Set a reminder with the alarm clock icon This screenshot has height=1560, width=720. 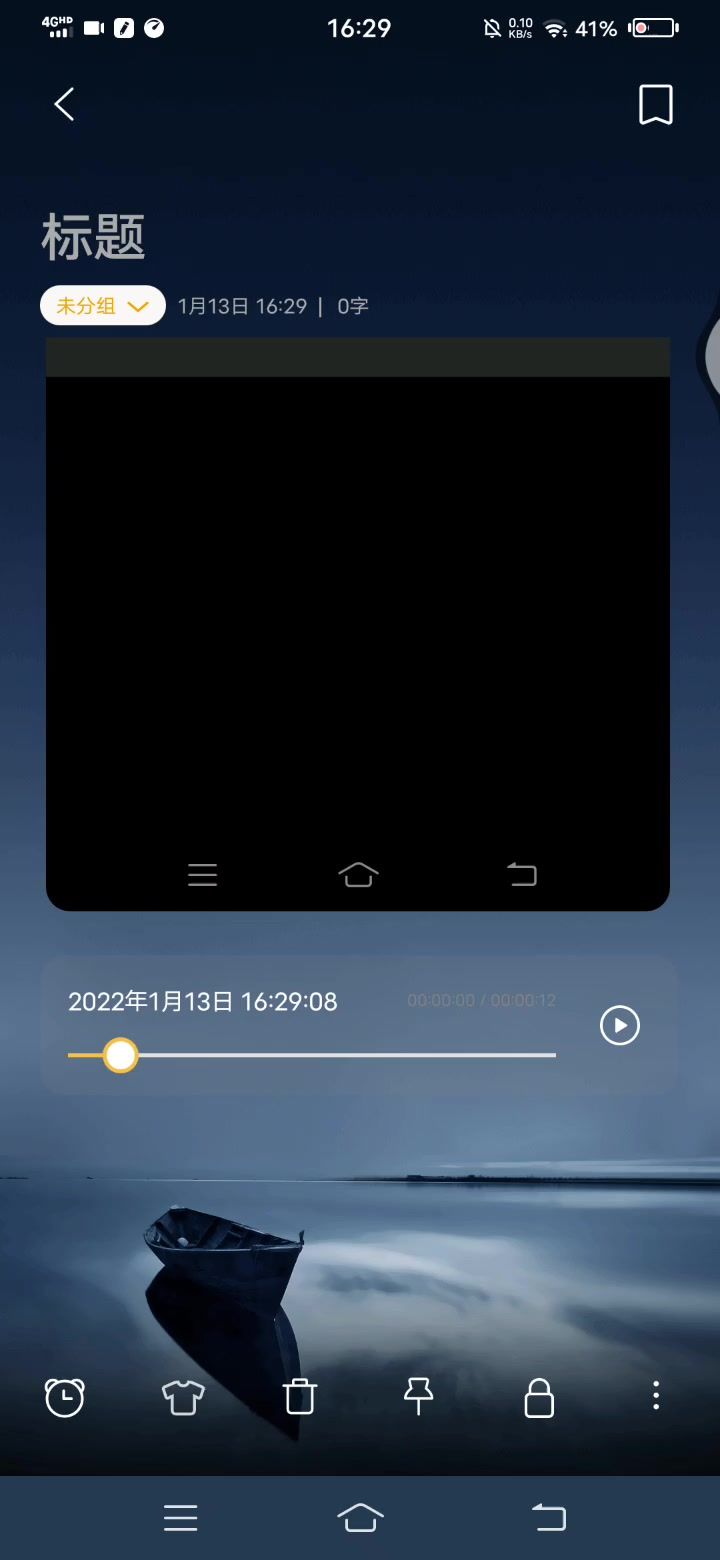[x=65, y=1397]
